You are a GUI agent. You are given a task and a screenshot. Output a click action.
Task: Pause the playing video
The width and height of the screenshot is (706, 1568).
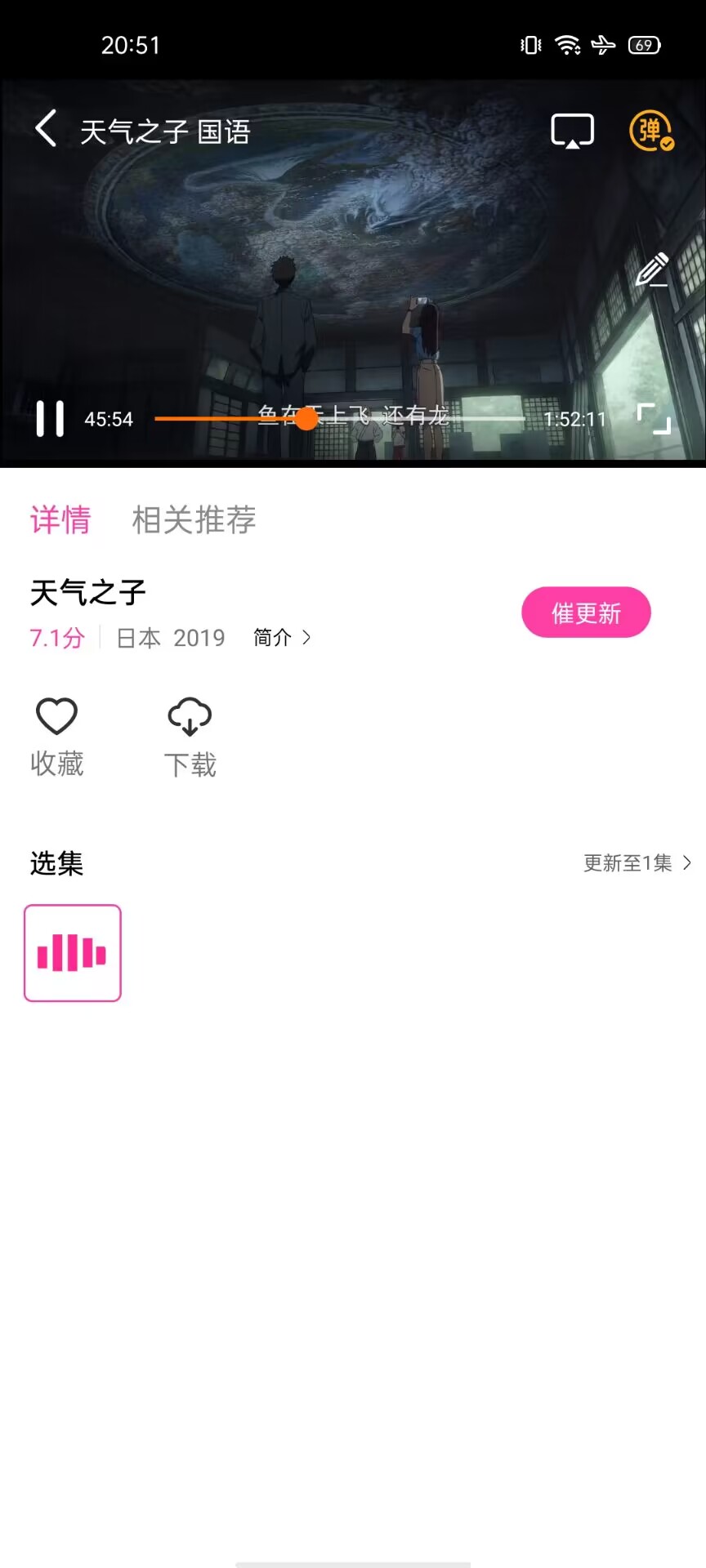[50, 419]
